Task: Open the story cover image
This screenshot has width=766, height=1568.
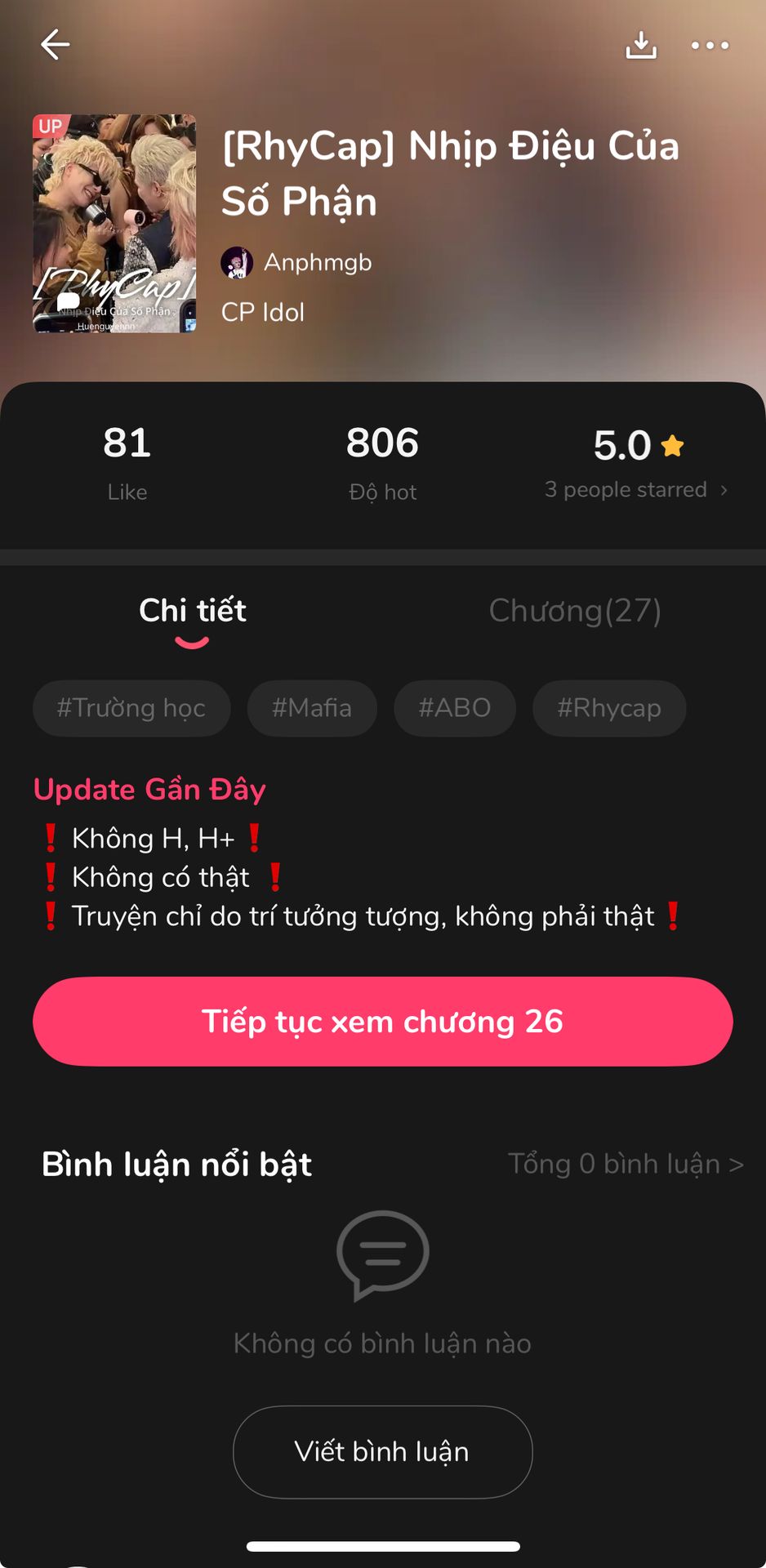Action: click(x=114, y=223)
